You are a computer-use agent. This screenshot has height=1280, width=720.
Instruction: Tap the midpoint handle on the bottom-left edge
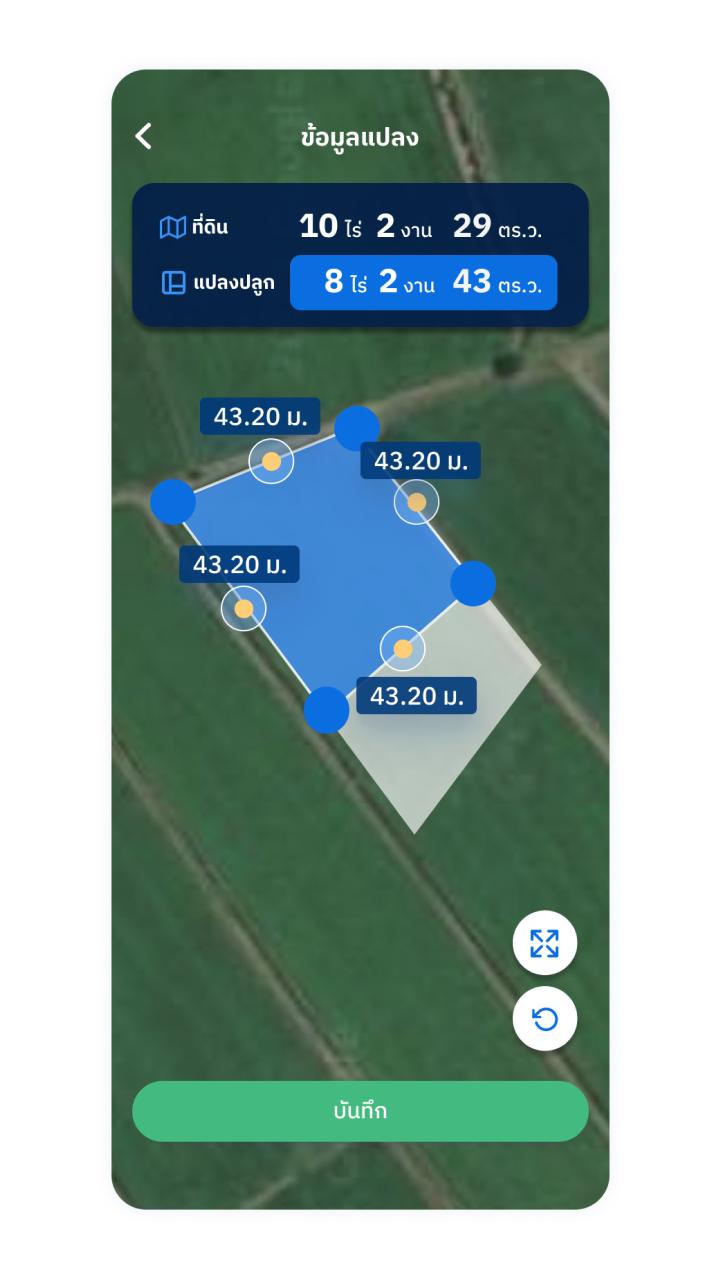[x=244, y=608]
